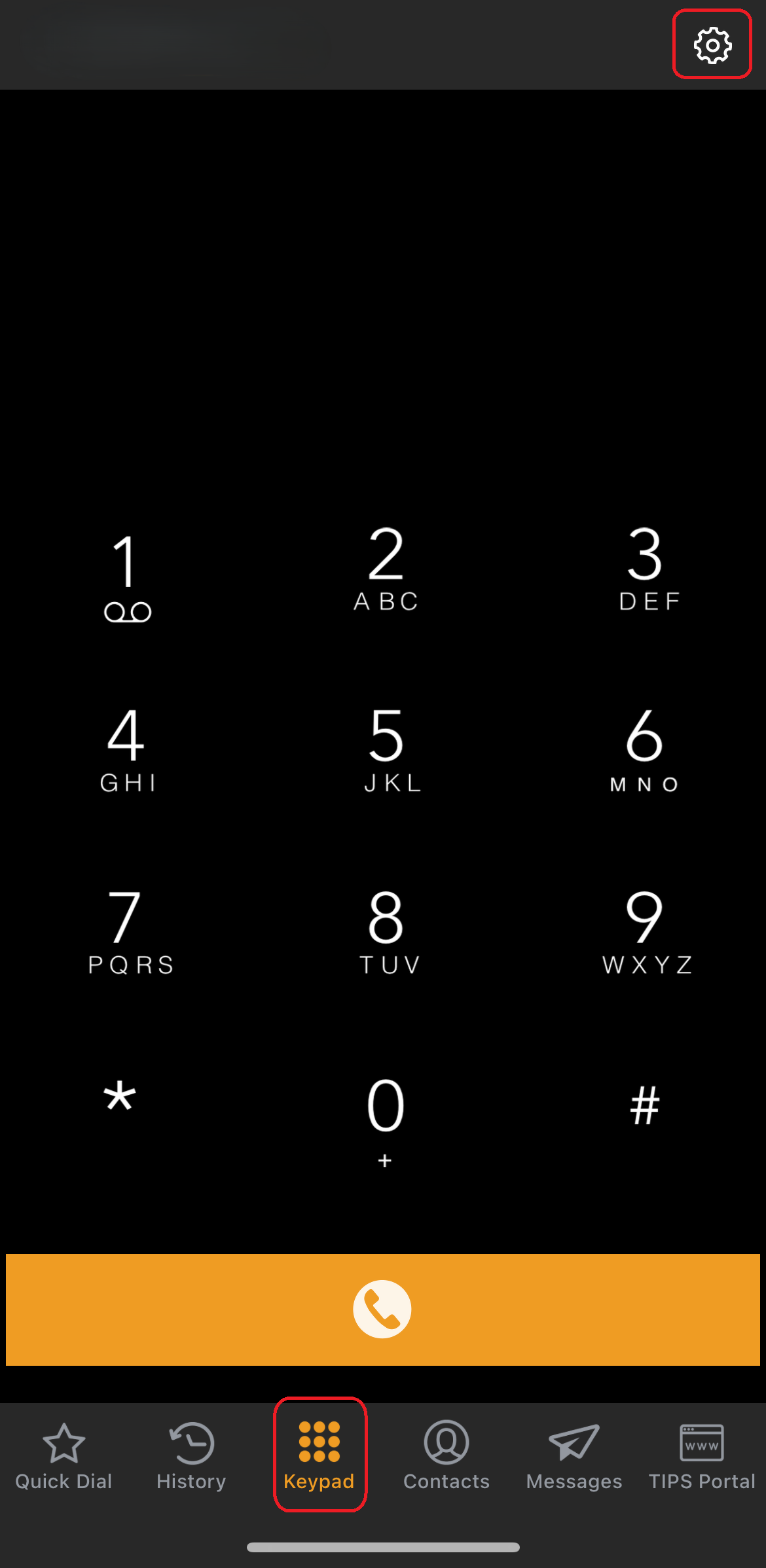Tap the 0 plus key

click(x=386, y=1120)
